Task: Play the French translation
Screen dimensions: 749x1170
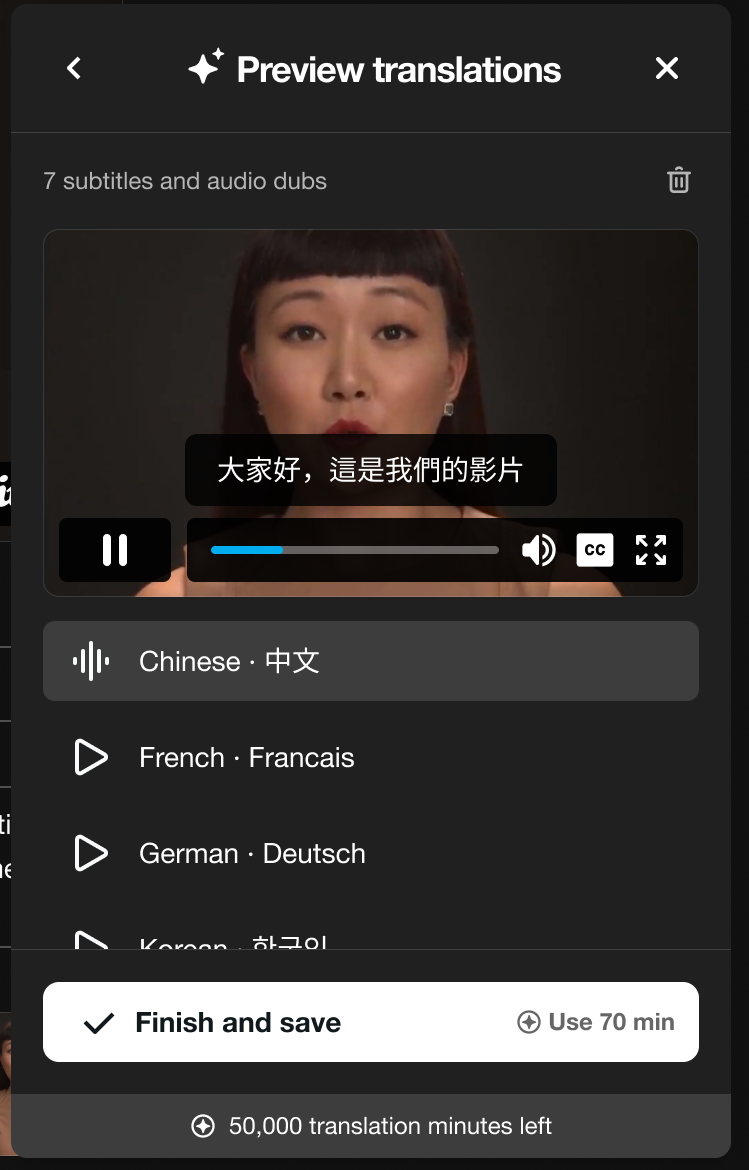Action: point(92,757)
